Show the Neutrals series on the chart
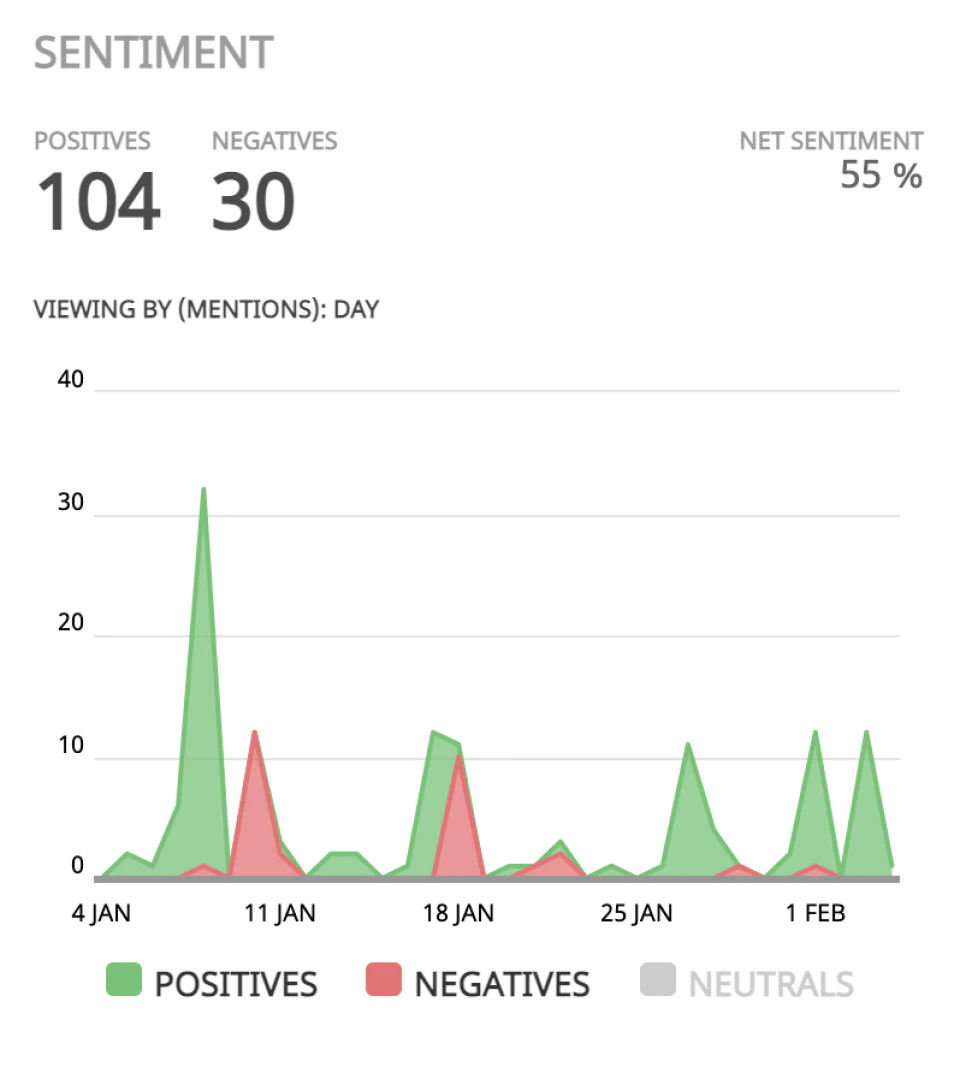Viewport: 960px width, 1073px height. click(x=748, y=983)
